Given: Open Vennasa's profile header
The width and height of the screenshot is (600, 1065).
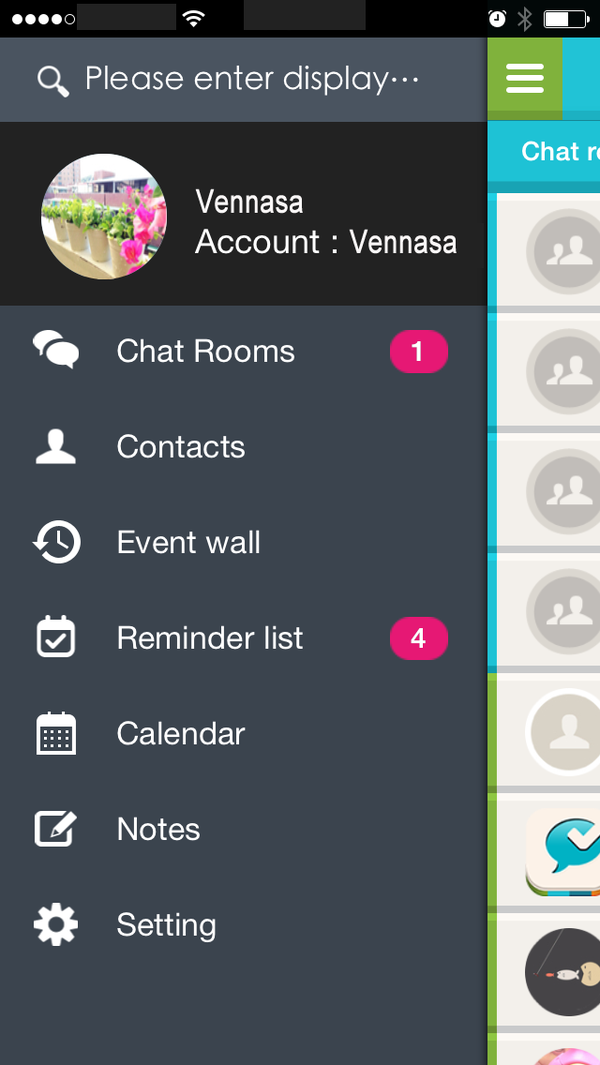Looking at the screenshot, I should pos(250,215).
